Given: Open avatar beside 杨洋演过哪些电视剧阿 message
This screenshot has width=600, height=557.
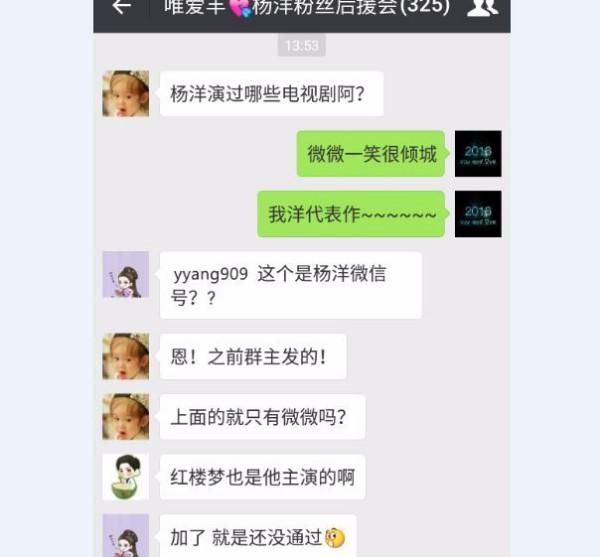Looking at the screenshot, I should coord(126,93).
